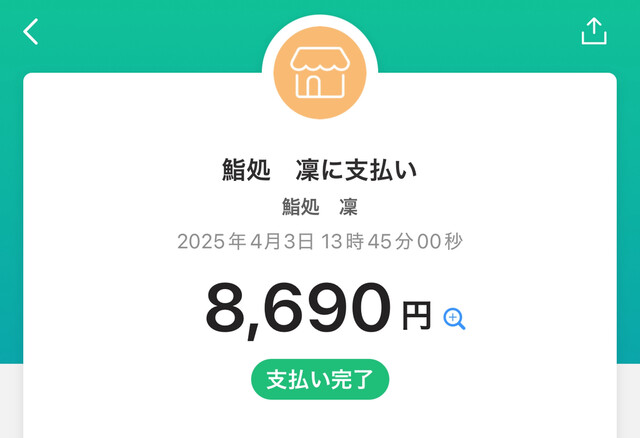Image resolution: width=640 pixels, height=438 pixels.
Task: Tap the magnifier icon beside 8,690 円
Action: [454, 319]
